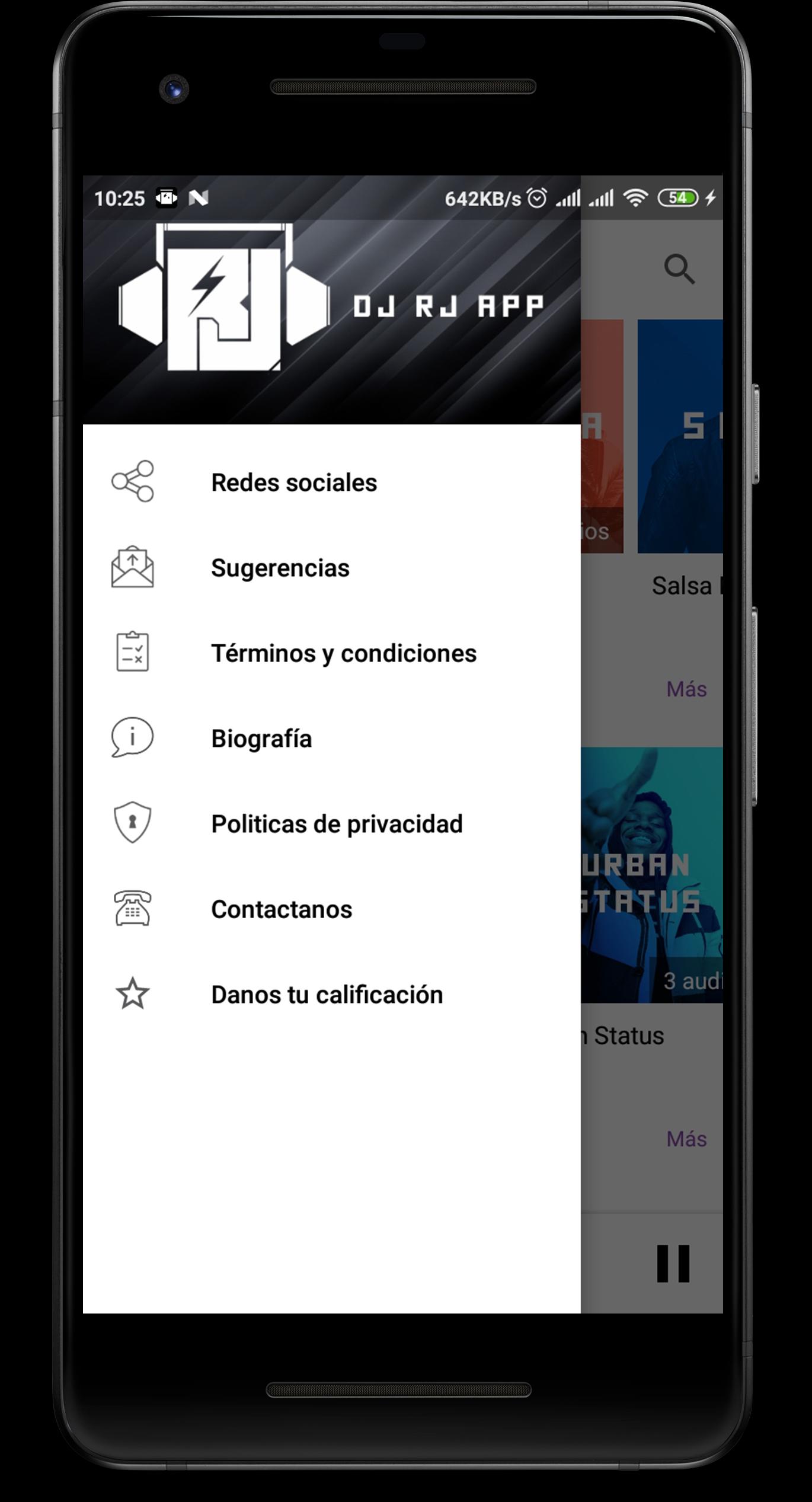View Términos y condiciones
812x1502 pixels.
[x=343, y=653]
